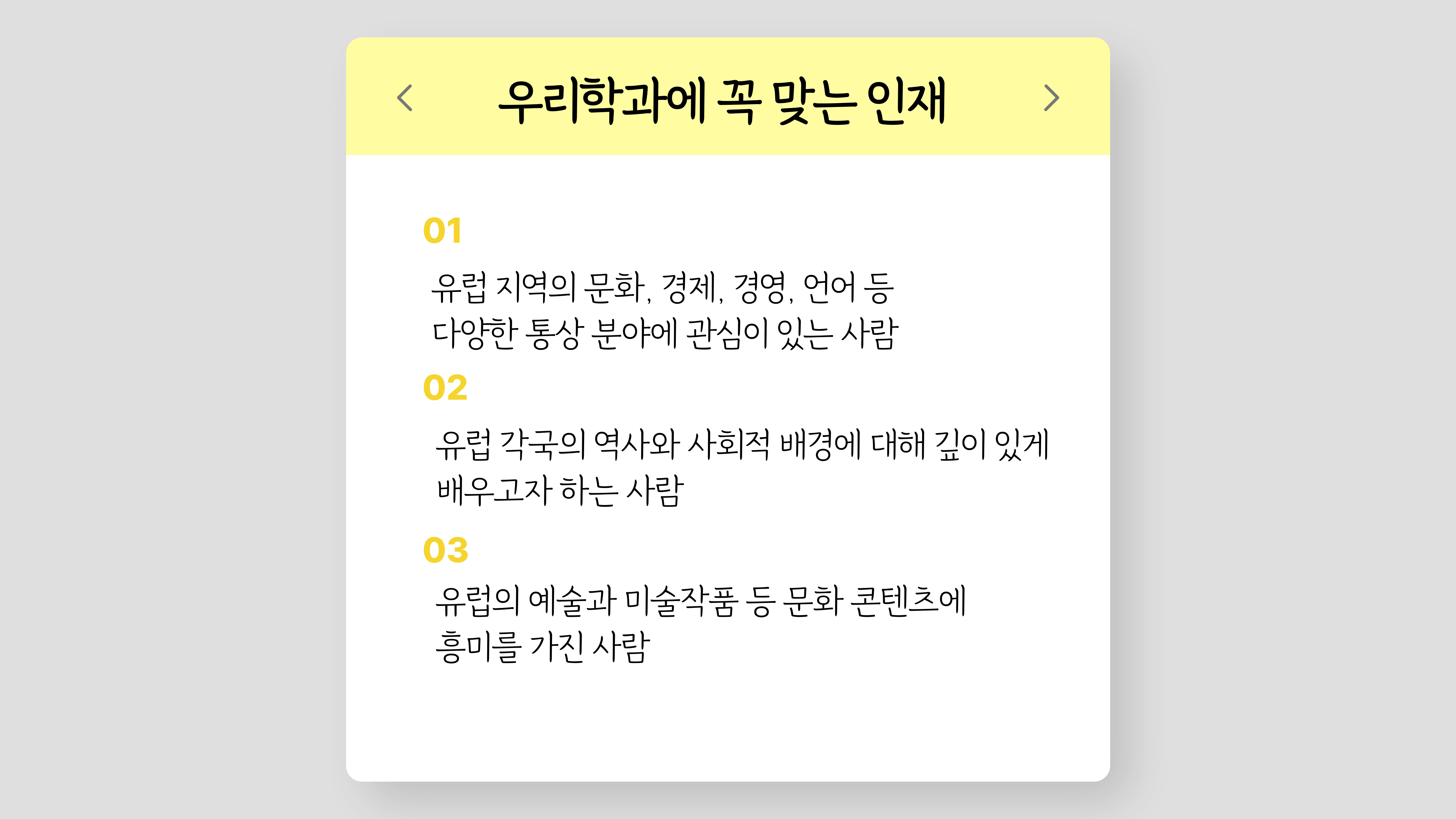
Task: Go to the next card with right chevron
Action: 1051,98
